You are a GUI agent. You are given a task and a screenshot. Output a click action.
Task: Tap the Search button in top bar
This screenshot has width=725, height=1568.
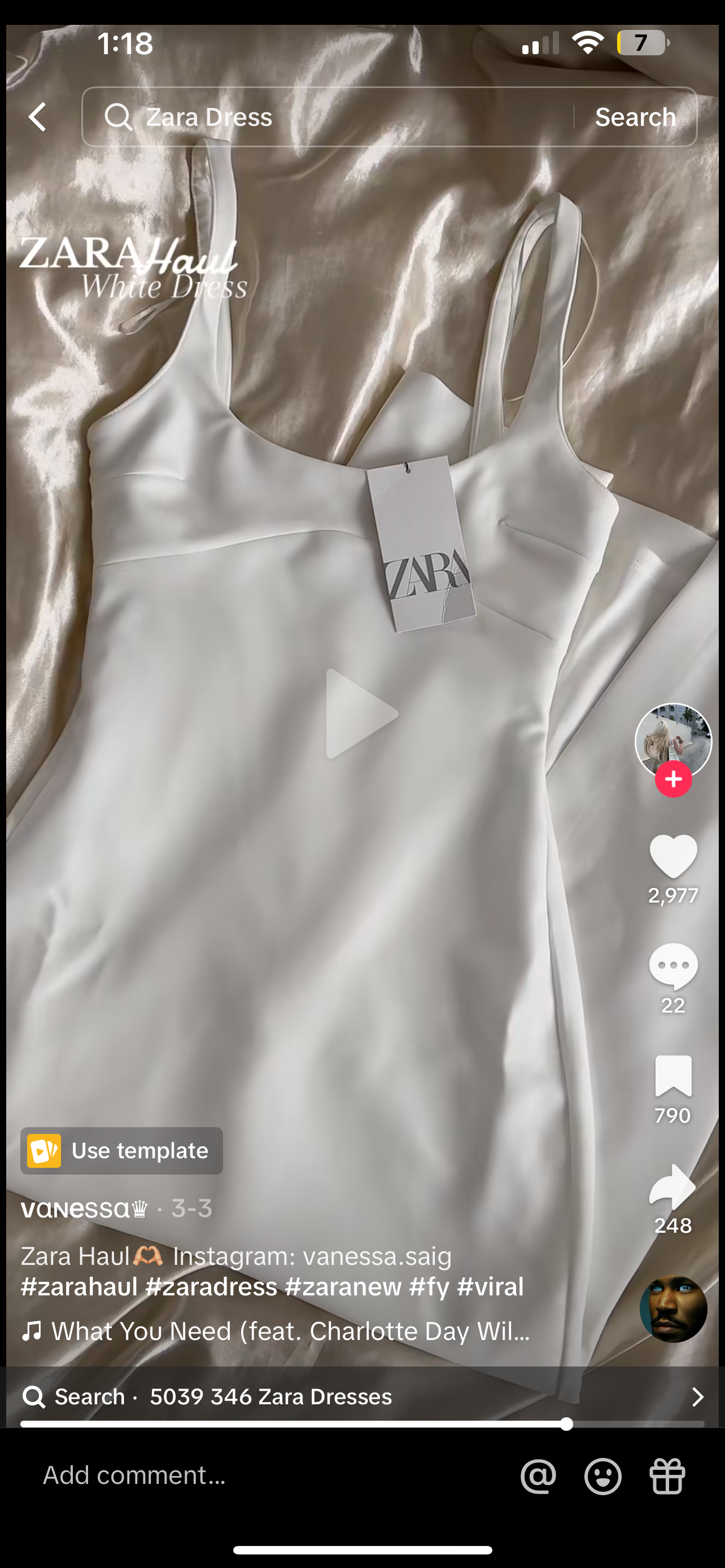635,117
